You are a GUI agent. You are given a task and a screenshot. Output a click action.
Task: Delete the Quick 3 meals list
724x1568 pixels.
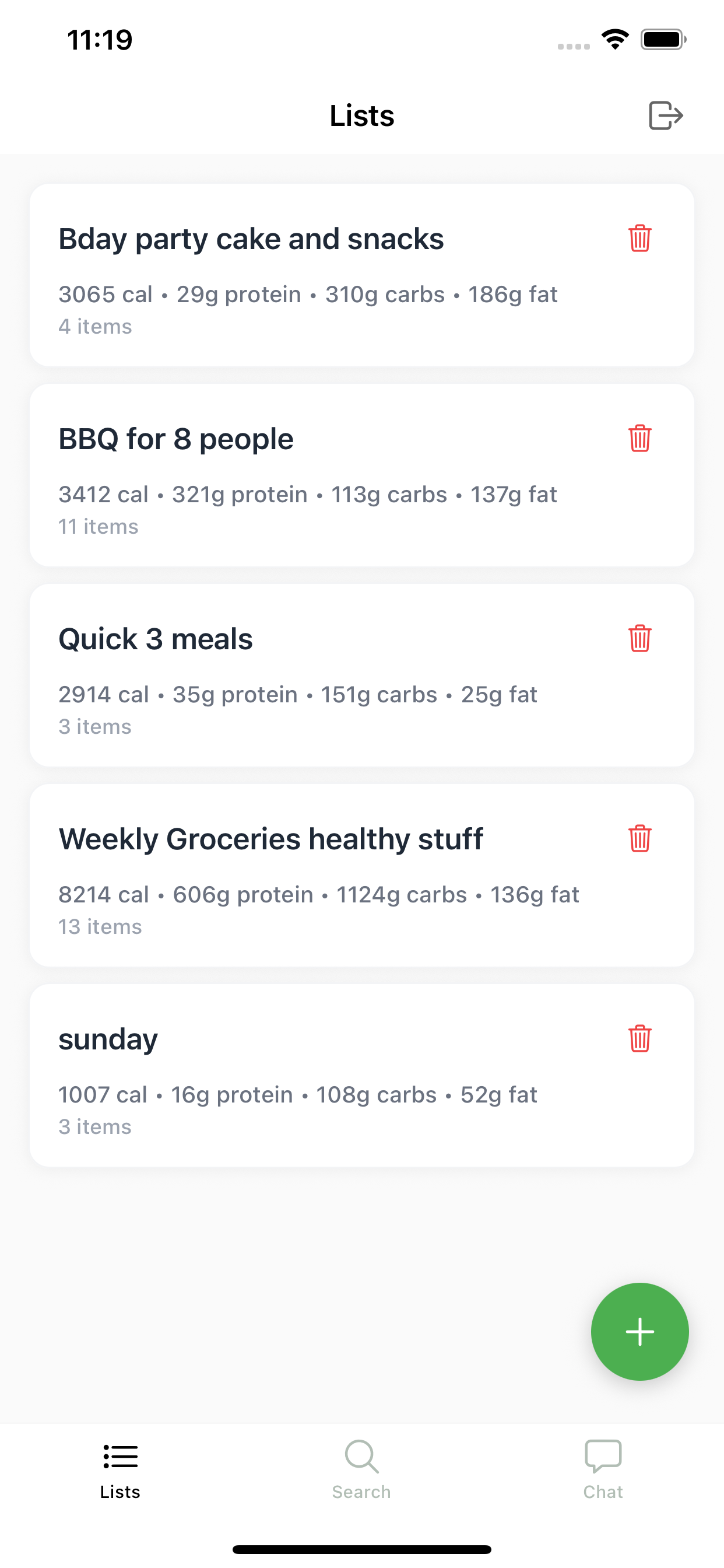[639, 640]
